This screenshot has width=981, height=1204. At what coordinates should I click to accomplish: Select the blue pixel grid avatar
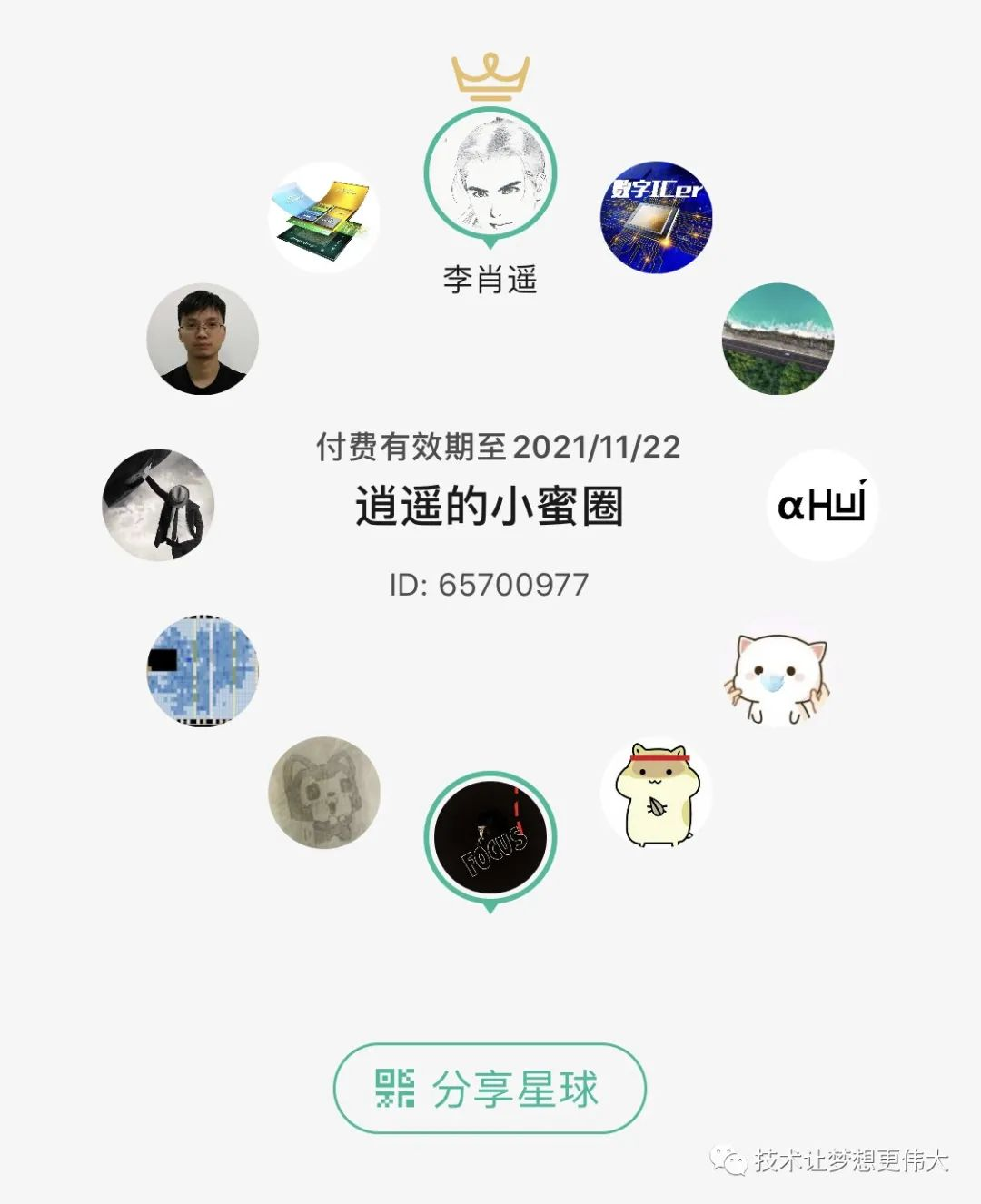click(203, 672)
